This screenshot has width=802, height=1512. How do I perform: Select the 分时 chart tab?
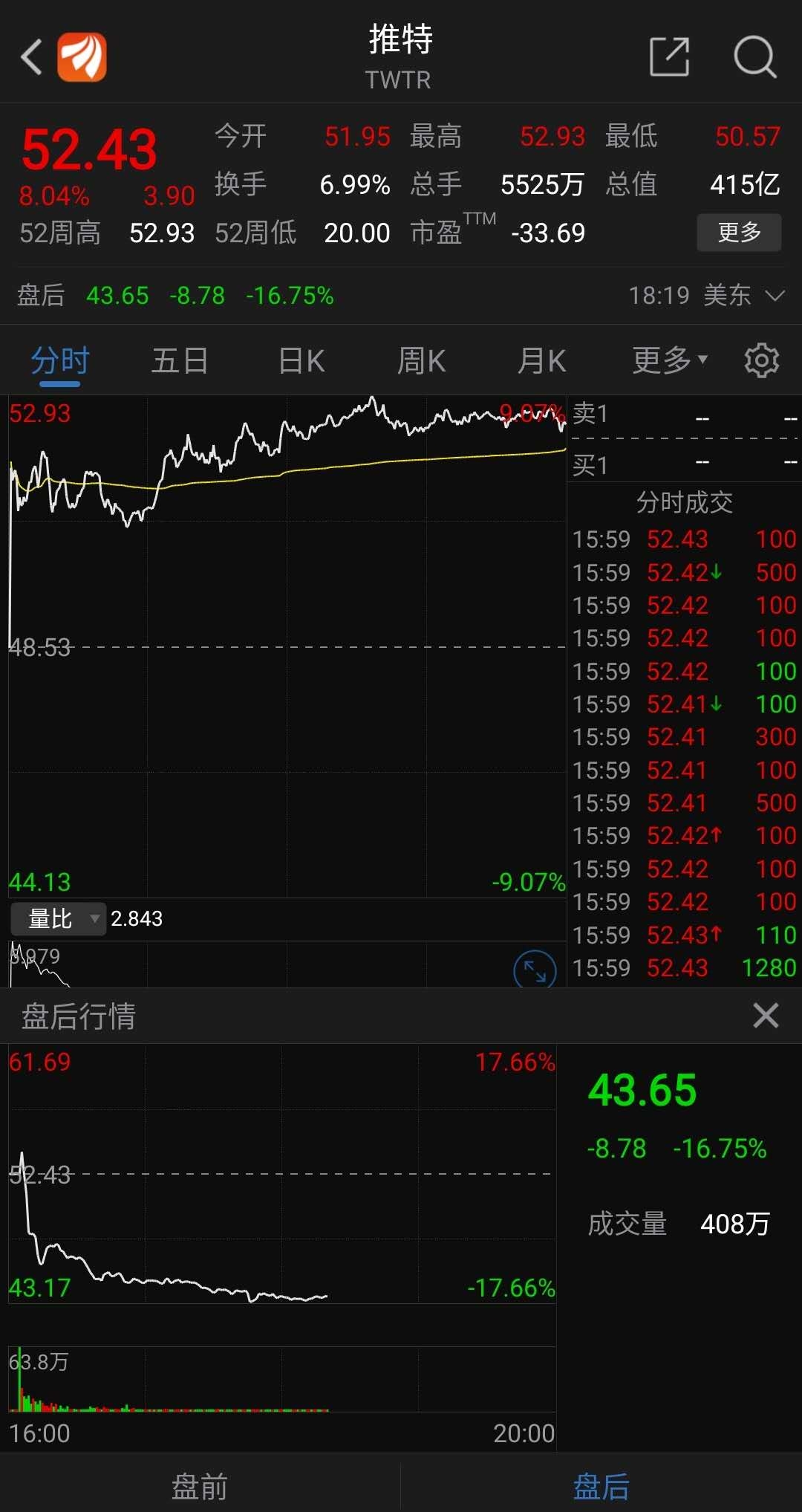click(59, 361)
